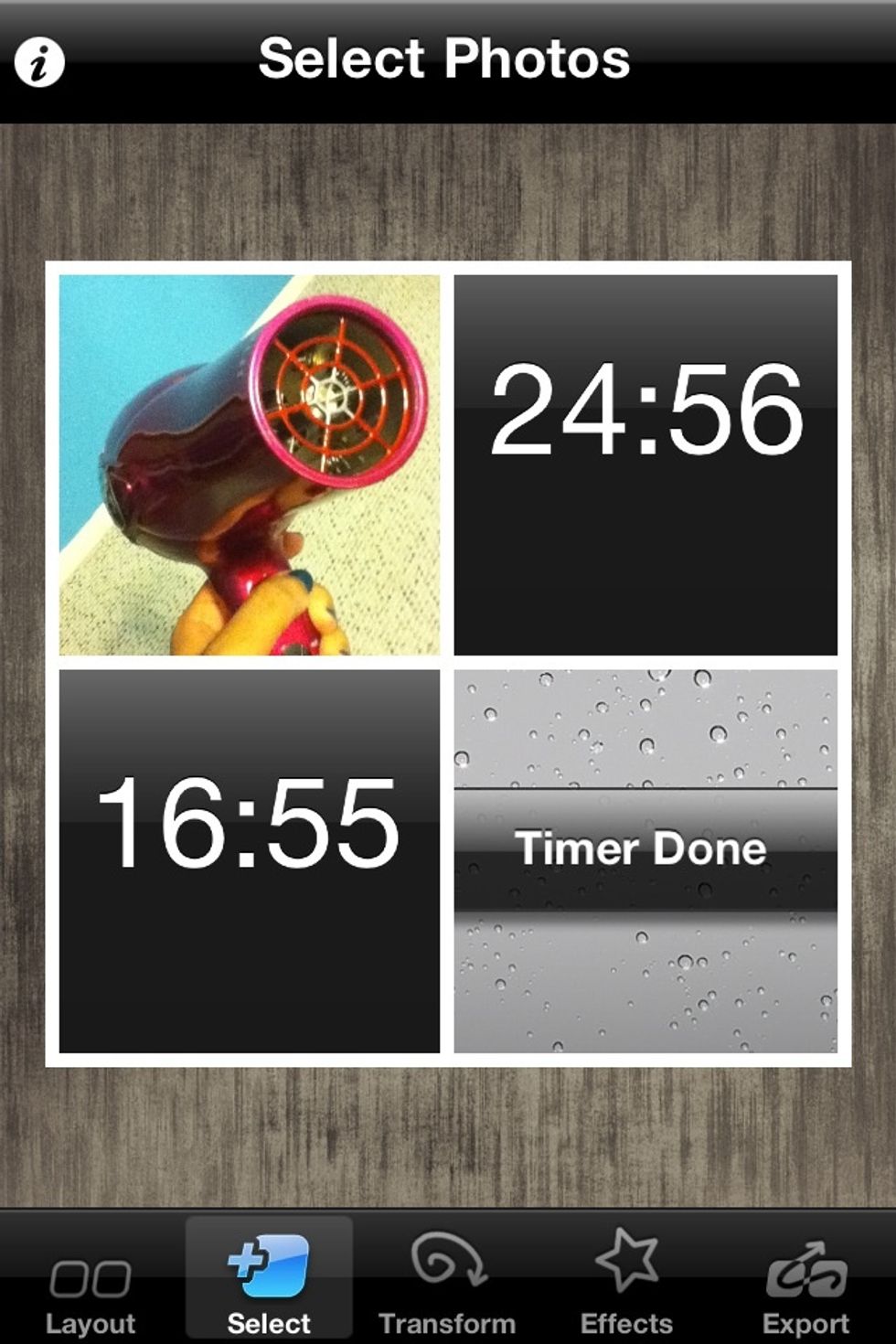Open the info icon
The width and height of the screenshot is (896, 1344).
coord(39,63)
